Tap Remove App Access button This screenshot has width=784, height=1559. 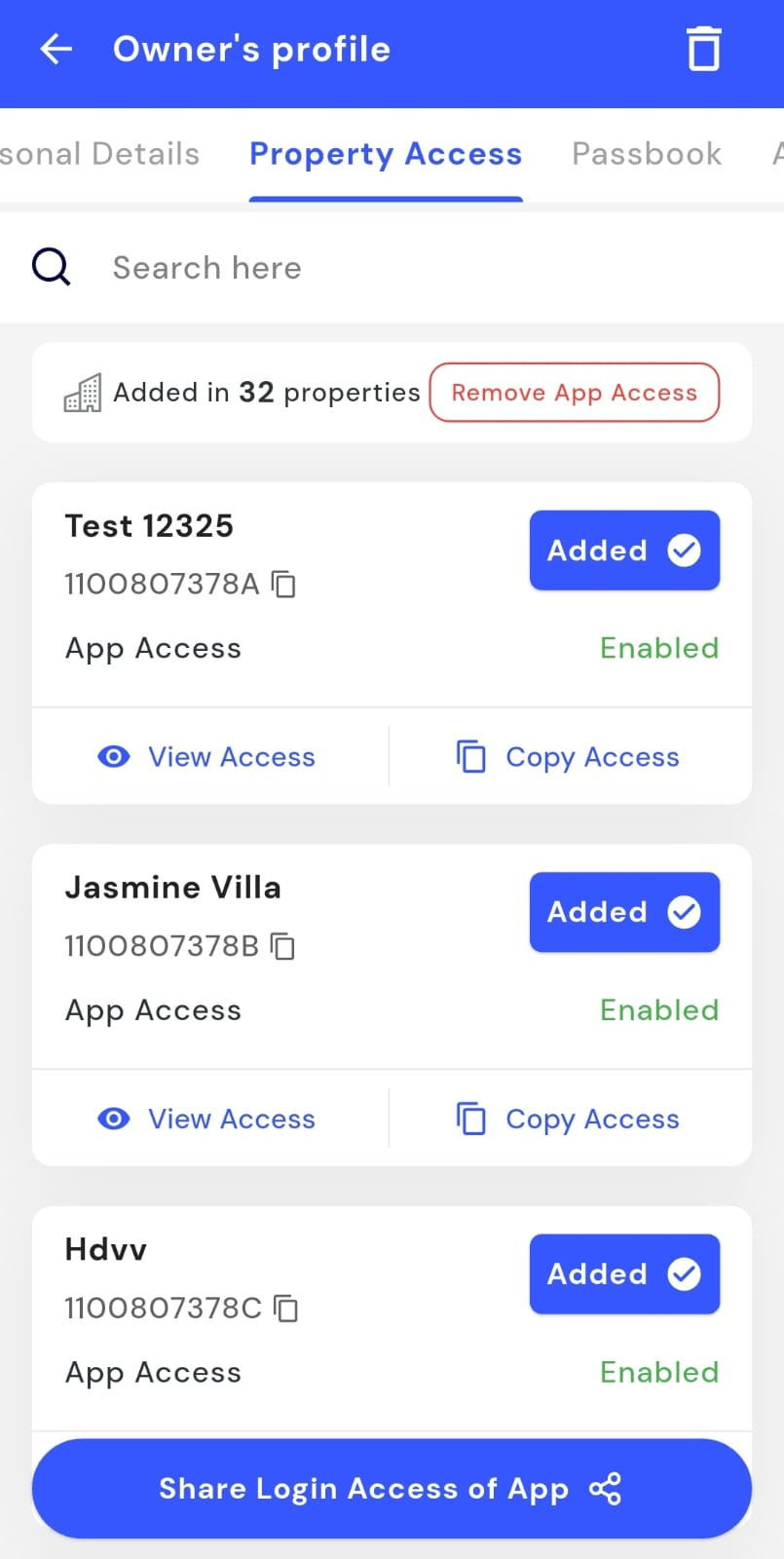point(575,393)
